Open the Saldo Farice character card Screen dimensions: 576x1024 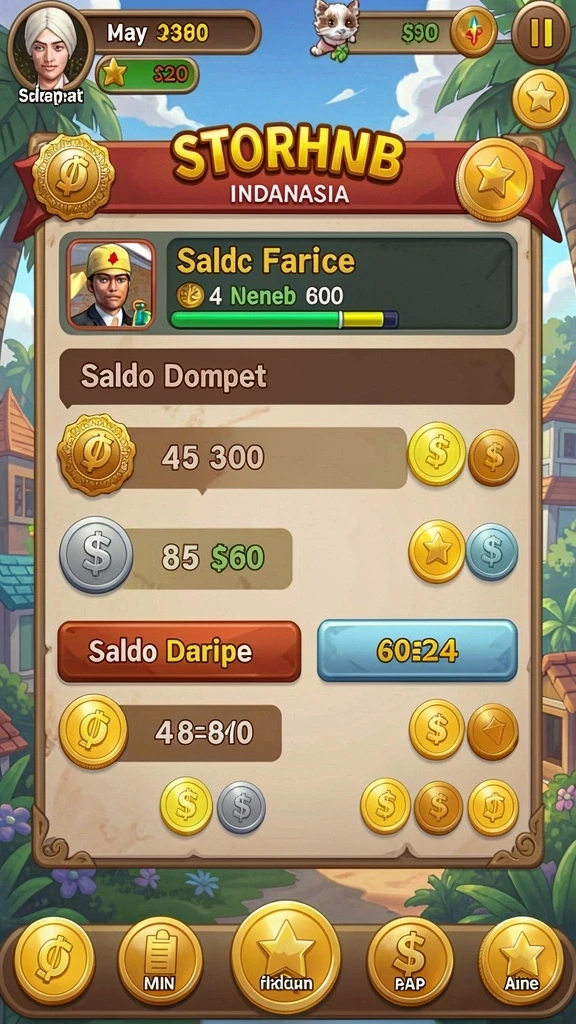point(288,283)
